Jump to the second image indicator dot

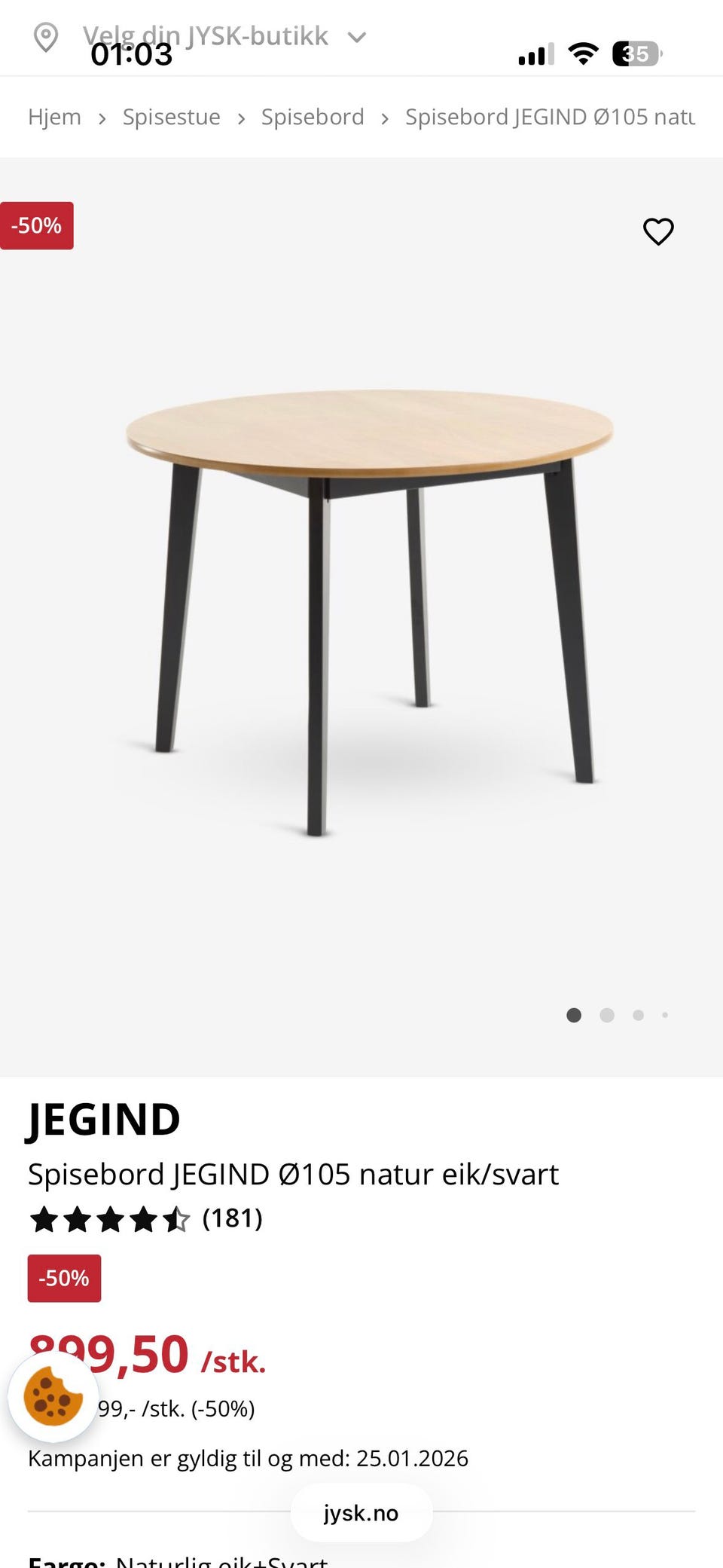click(x=607, y=1015)
